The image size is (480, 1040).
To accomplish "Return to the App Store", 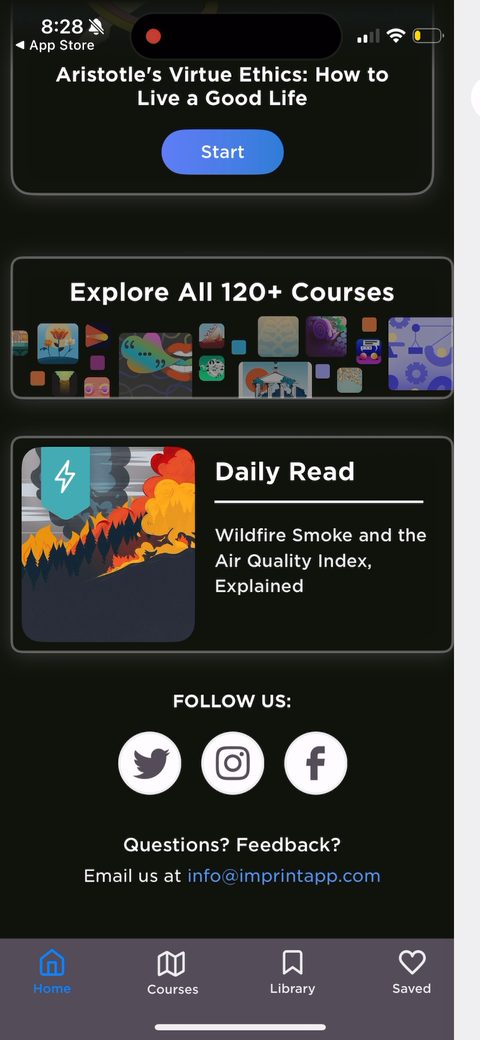I will pos(55,46).
